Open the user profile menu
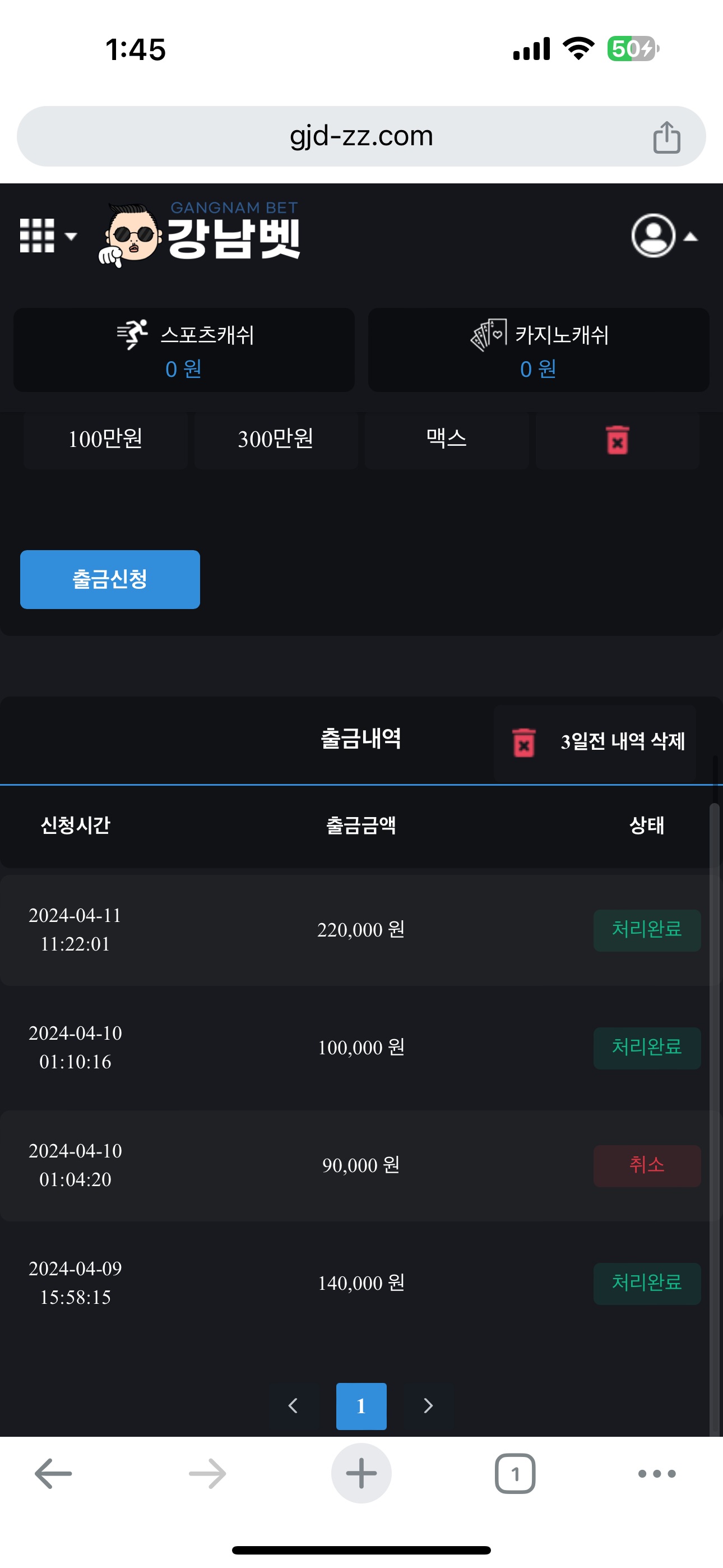The width and height of the screenshot is (723, 1568). tap(664, 236)
